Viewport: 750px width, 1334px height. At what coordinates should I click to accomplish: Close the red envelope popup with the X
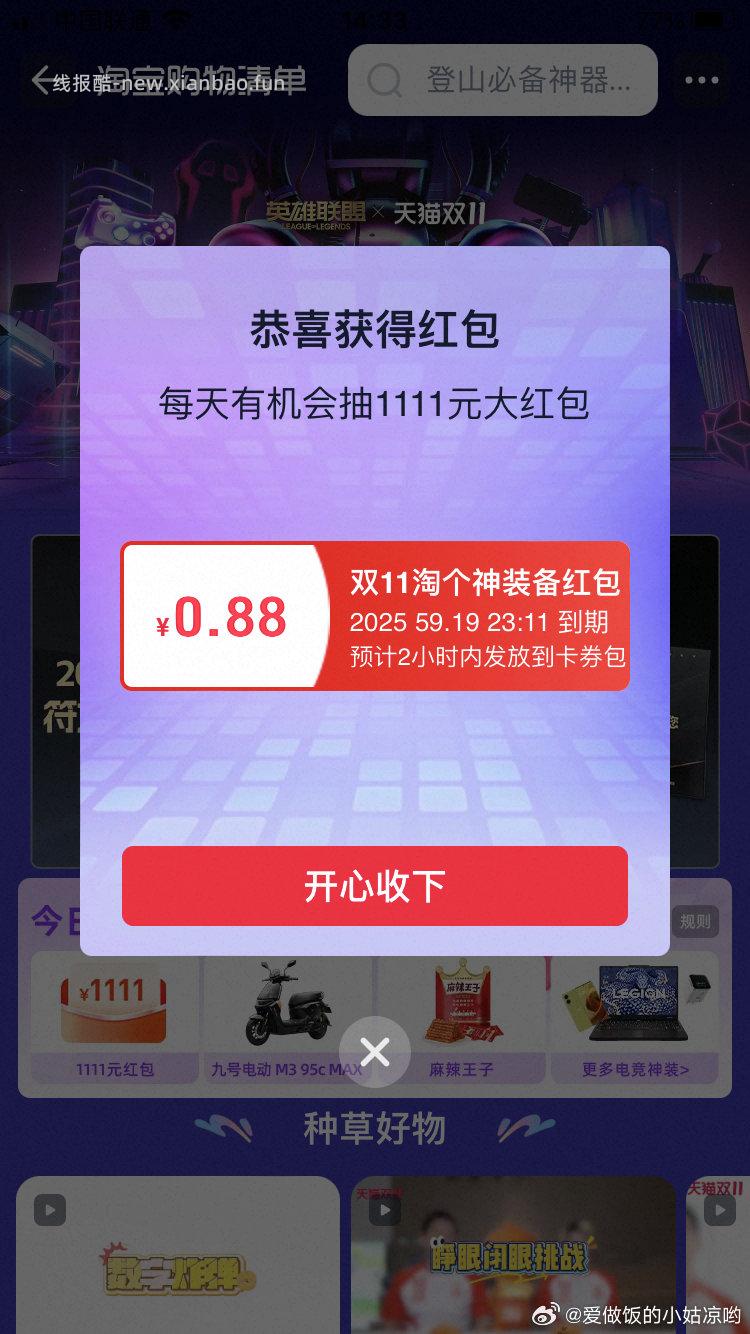375,1052
